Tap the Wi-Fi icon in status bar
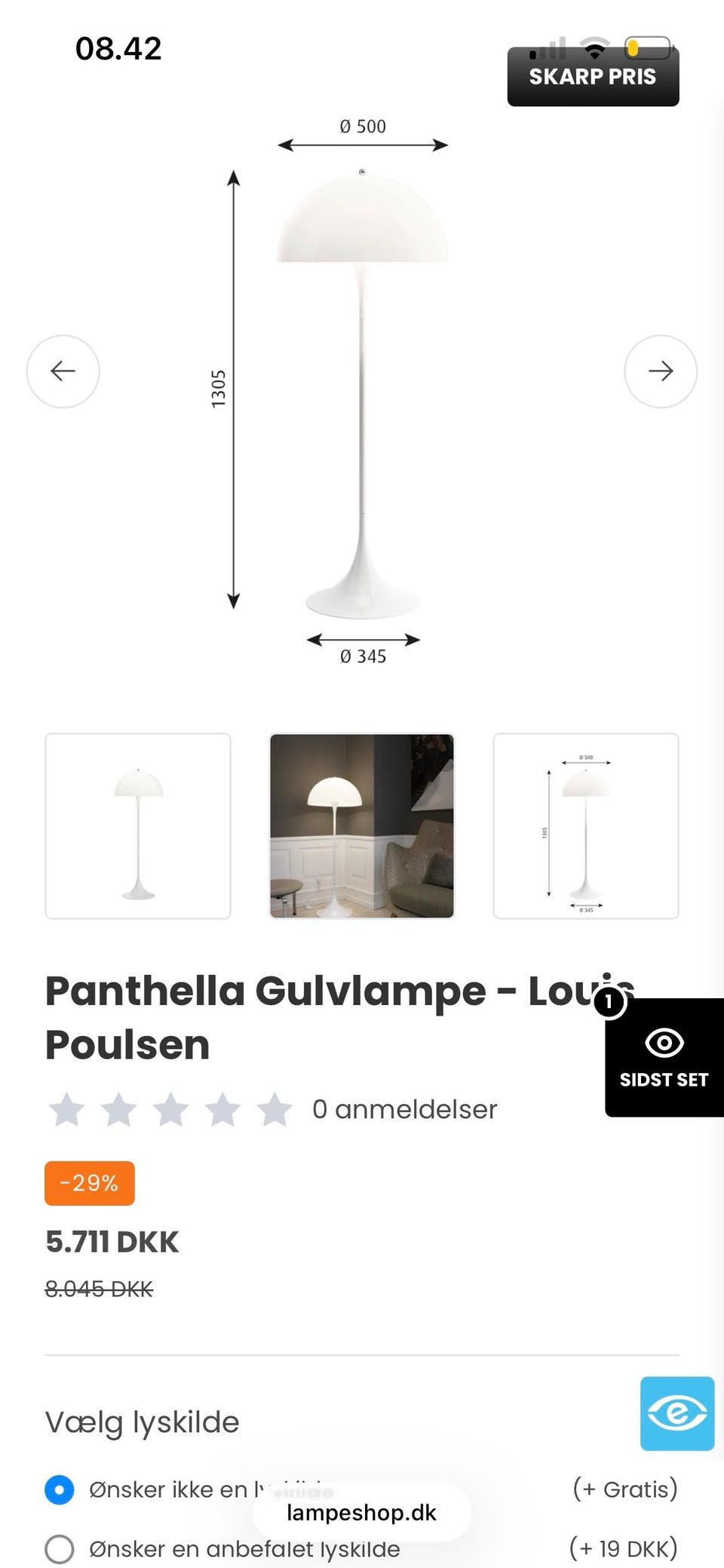Screen dimensions: 724x1568 595,50
